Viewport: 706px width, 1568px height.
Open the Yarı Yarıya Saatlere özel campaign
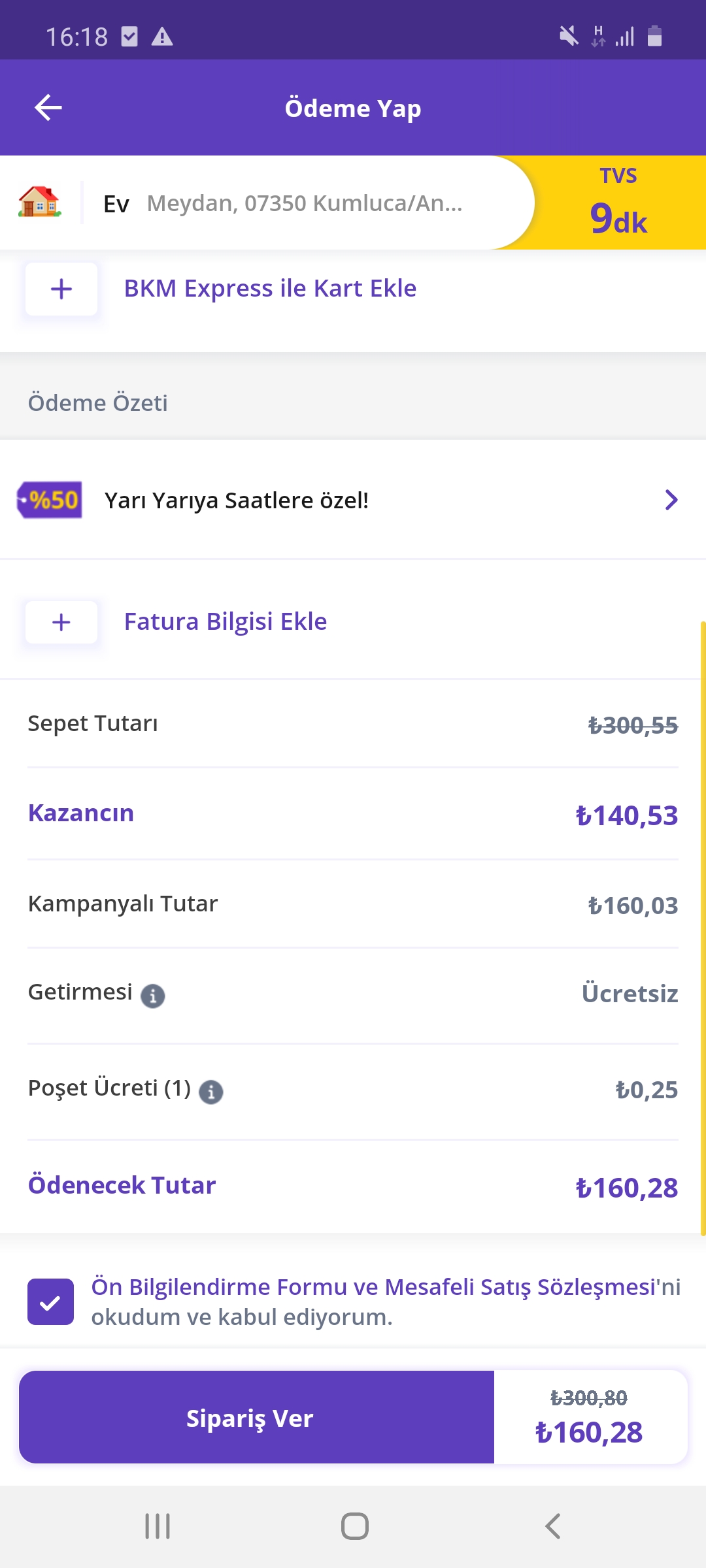click(x=353, y=500)
